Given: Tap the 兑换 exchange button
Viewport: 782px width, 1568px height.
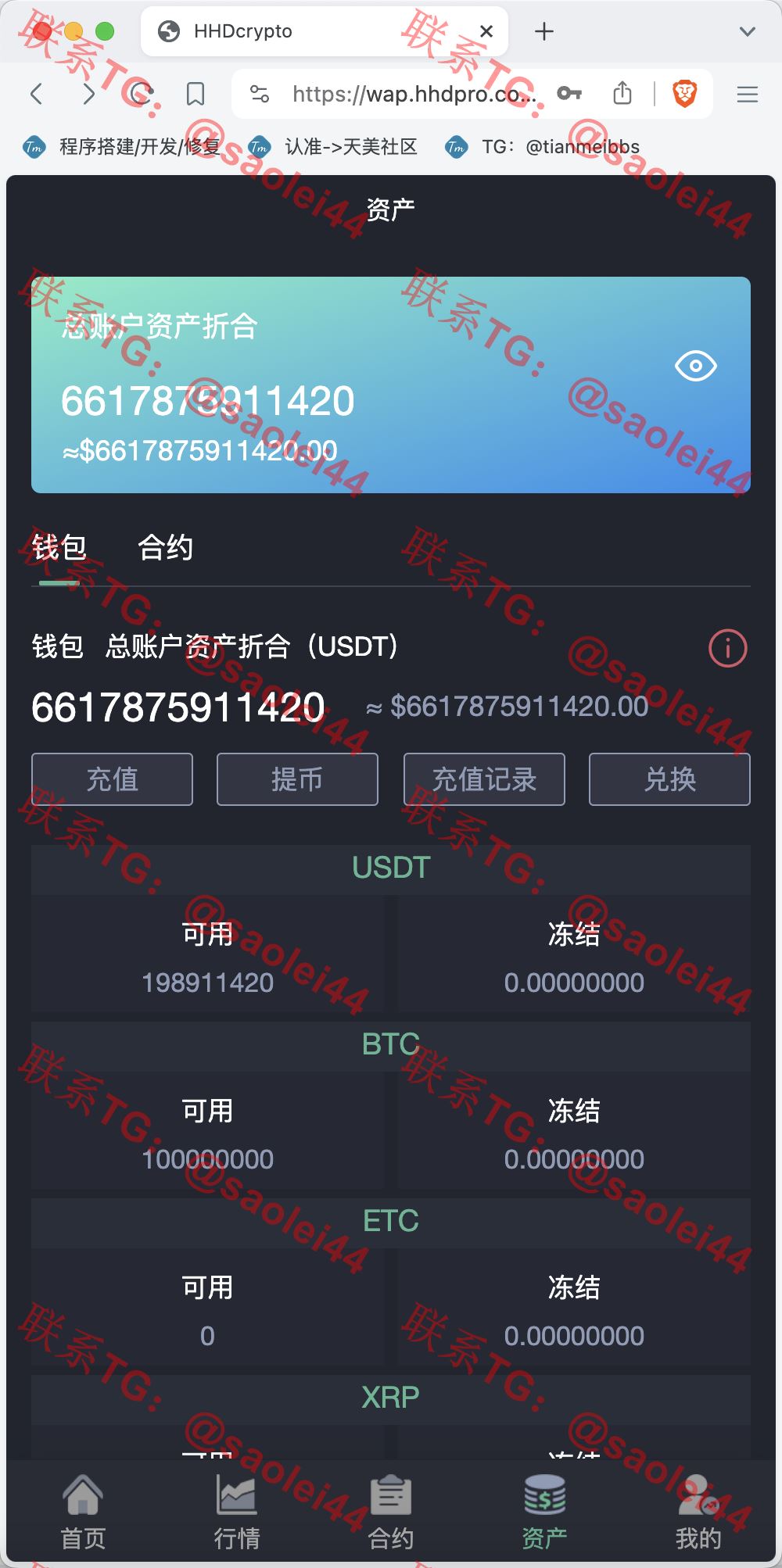Looking at the screenshot, I should (x=669, y=779).
